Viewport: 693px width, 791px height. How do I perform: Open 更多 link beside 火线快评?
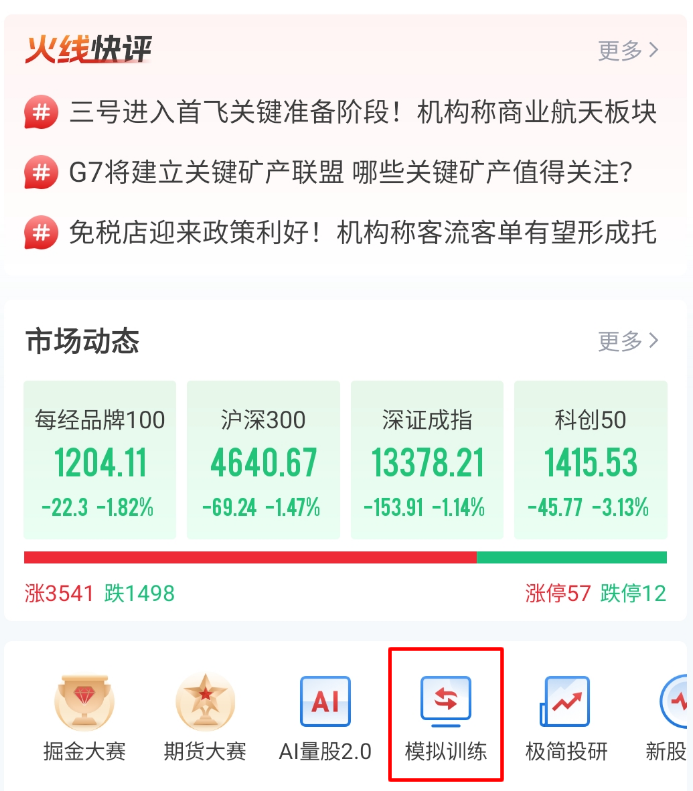[x=628, y=50]
